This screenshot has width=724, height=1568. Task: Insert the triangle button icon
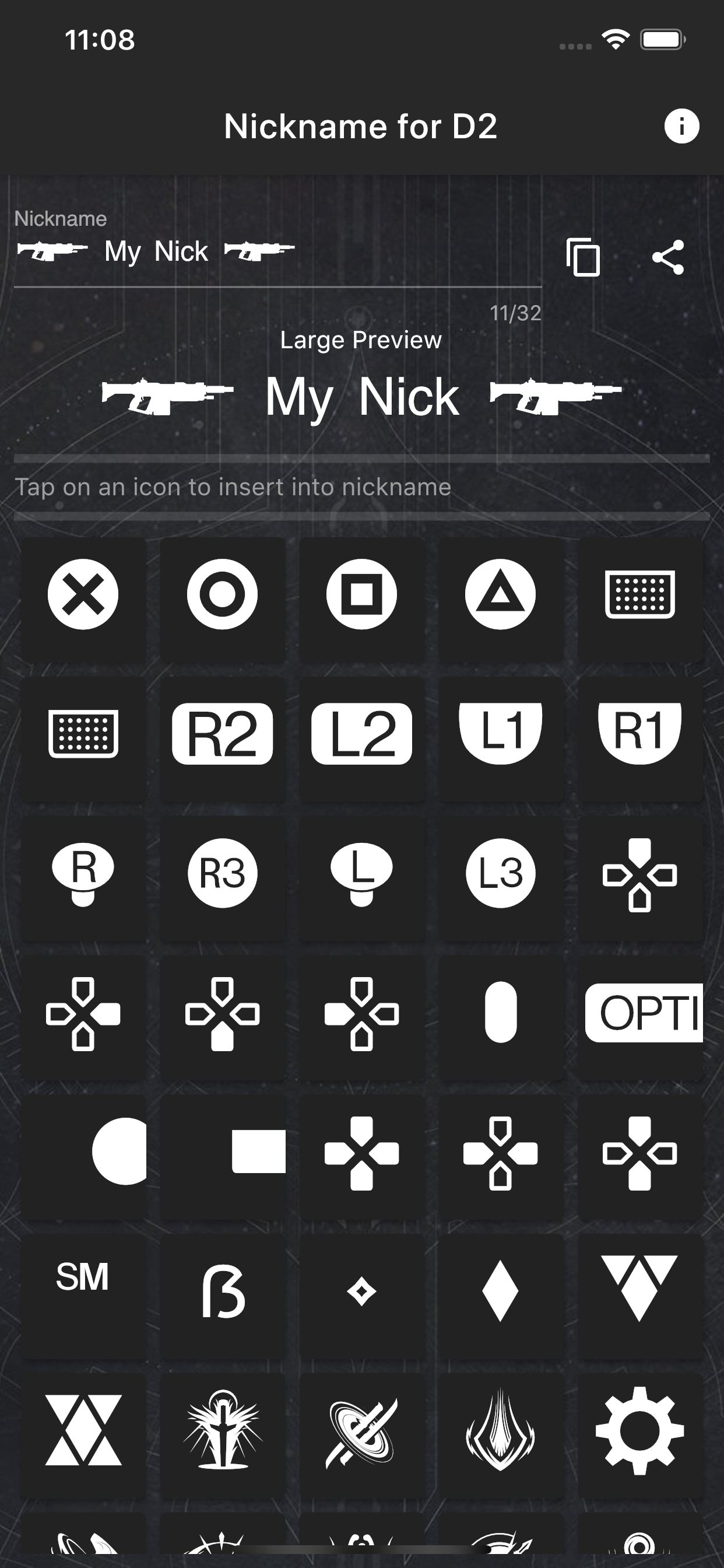click(500, 594)
